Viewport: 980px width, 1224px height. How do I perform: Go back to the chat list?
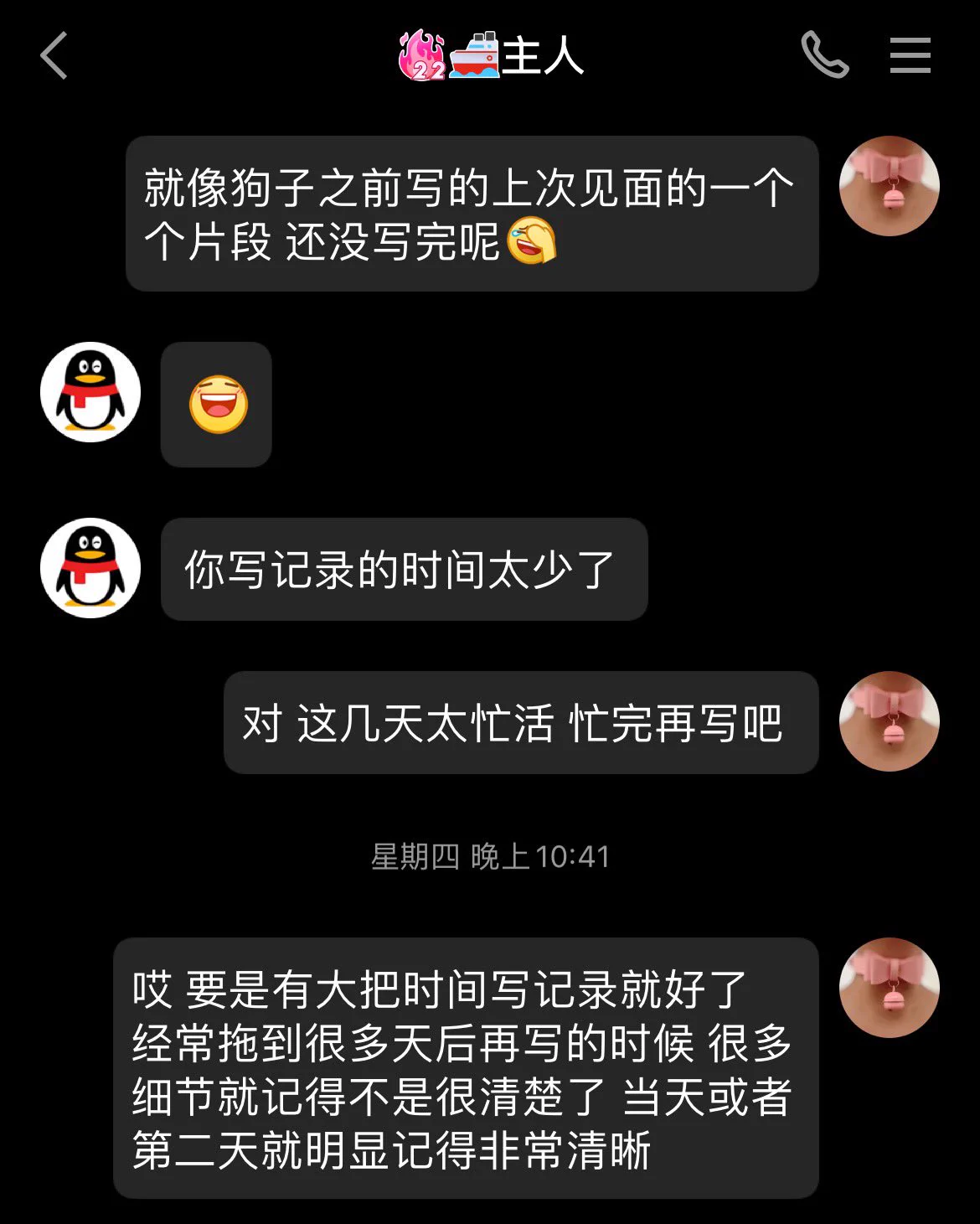pos(54,56)
